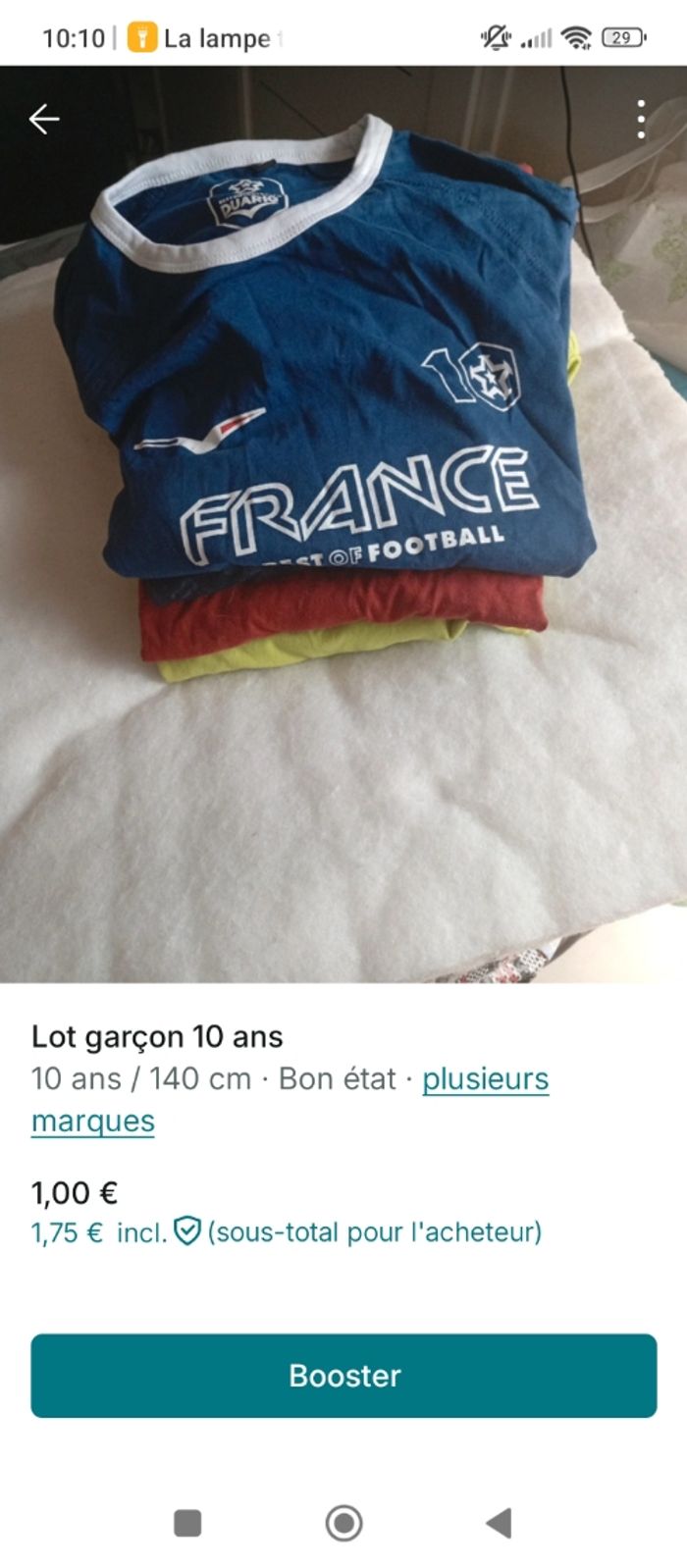Go back using the top arrow
The width and height of the screenshot is (687, 1568).
(x=44, y=120)
